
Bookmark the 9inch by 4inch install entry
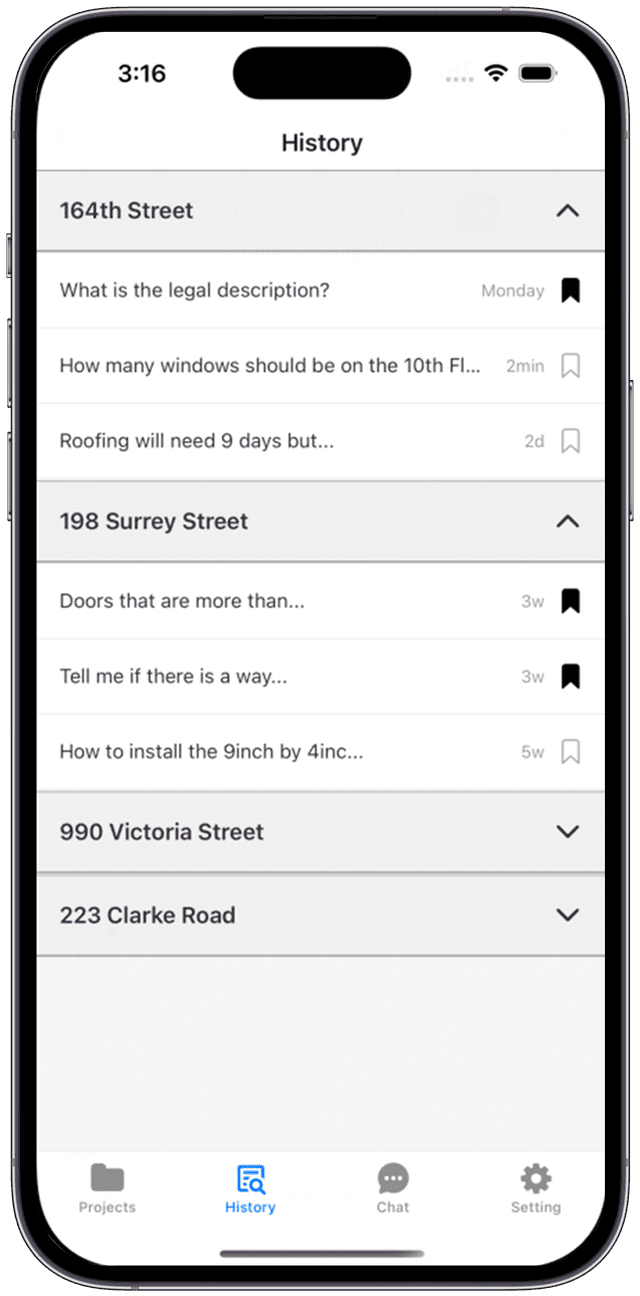coord(570,752)
